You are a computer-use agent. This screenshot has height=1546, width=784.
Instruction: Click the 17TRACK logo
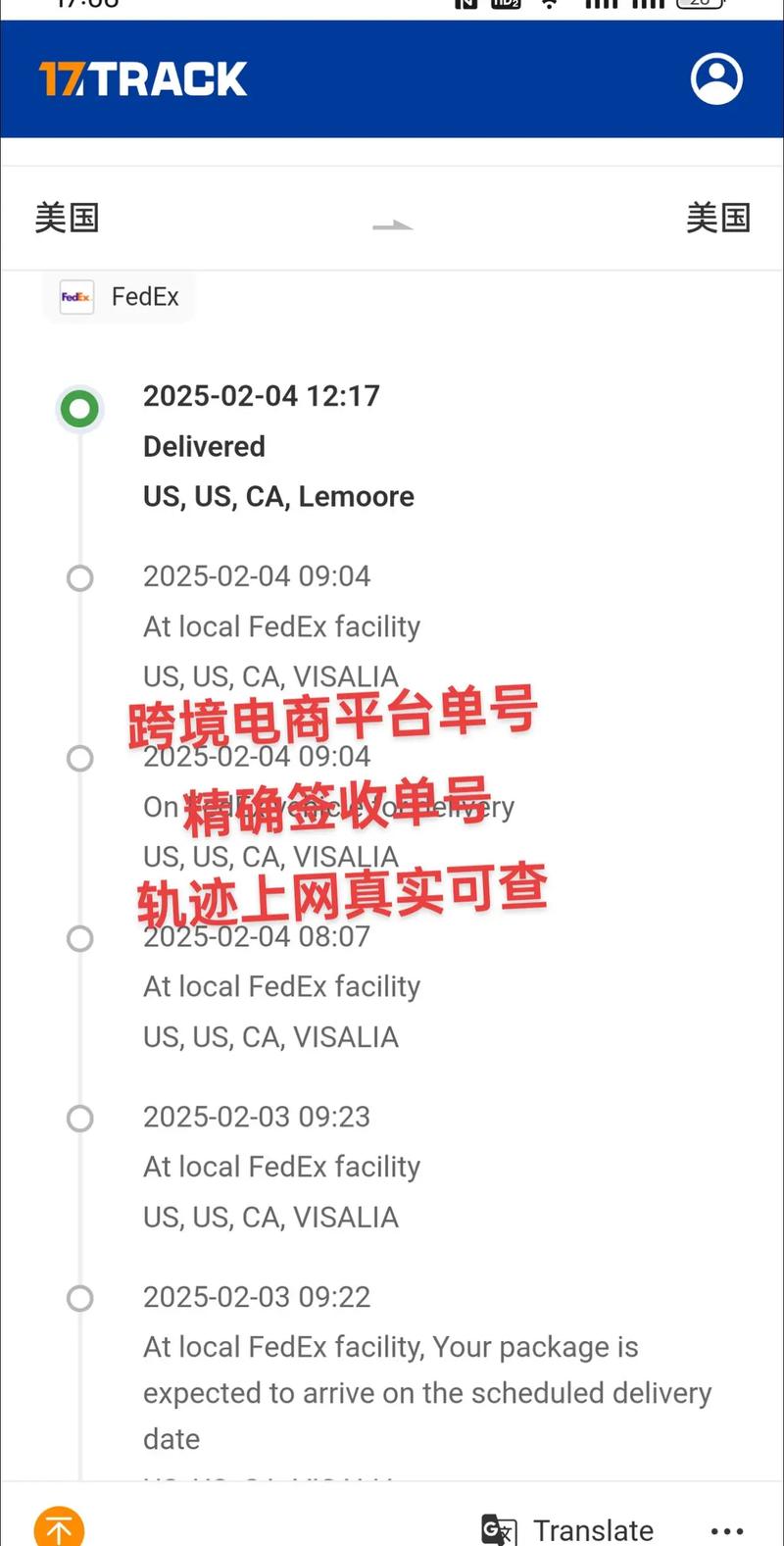coord(142,79)
